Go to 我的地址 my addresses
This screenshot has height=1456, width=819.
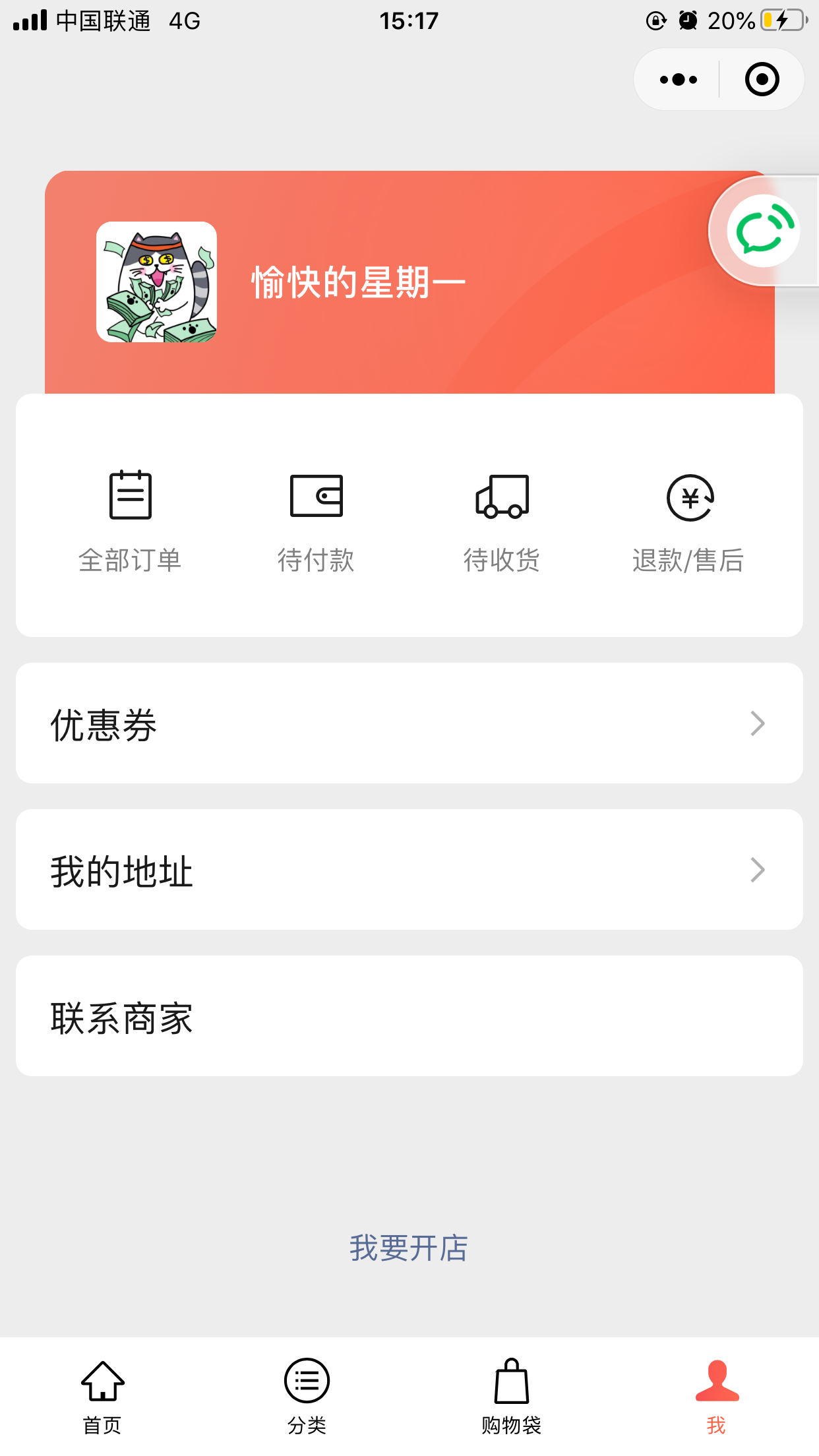coord(409,870)
